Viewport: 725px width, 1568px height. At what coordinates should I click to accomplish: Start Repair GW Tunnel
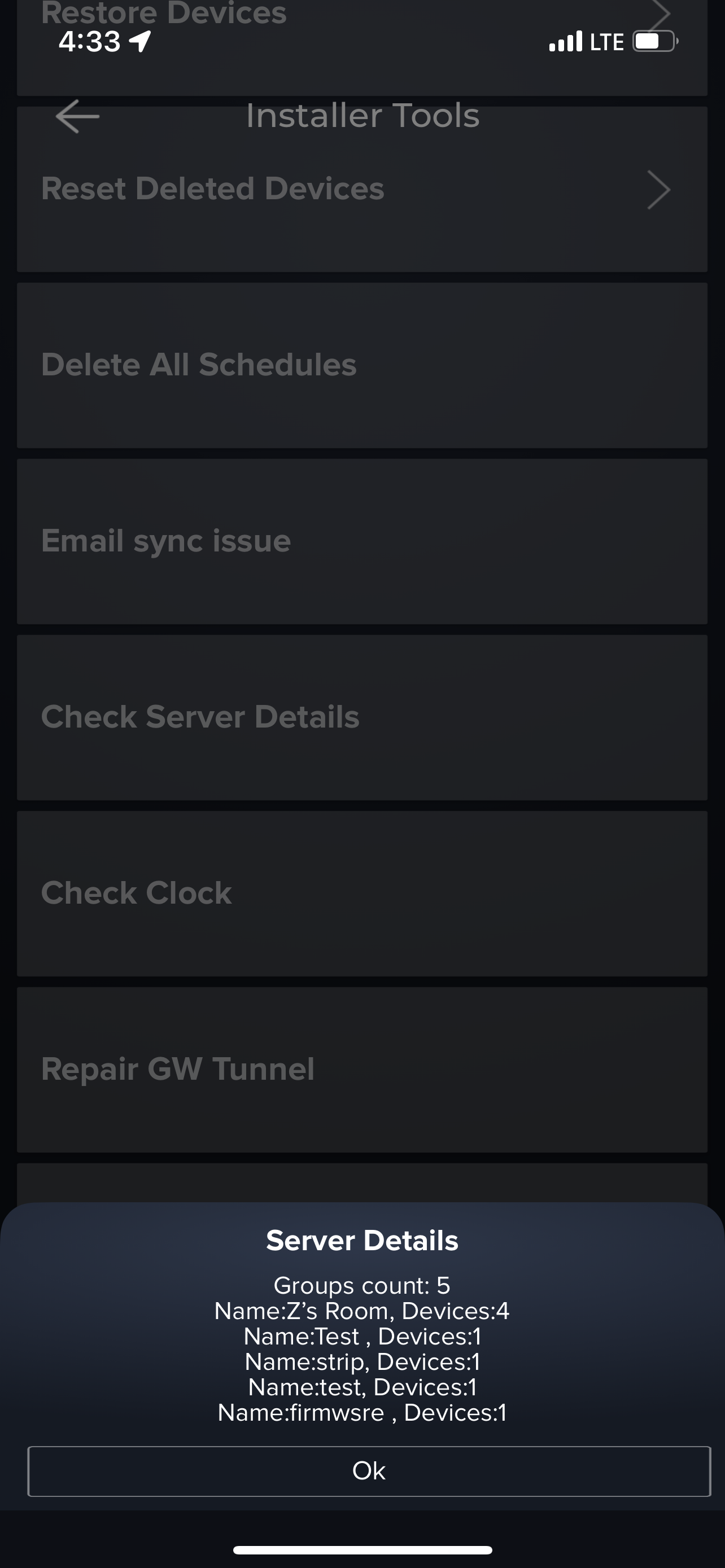point(361,1069)
